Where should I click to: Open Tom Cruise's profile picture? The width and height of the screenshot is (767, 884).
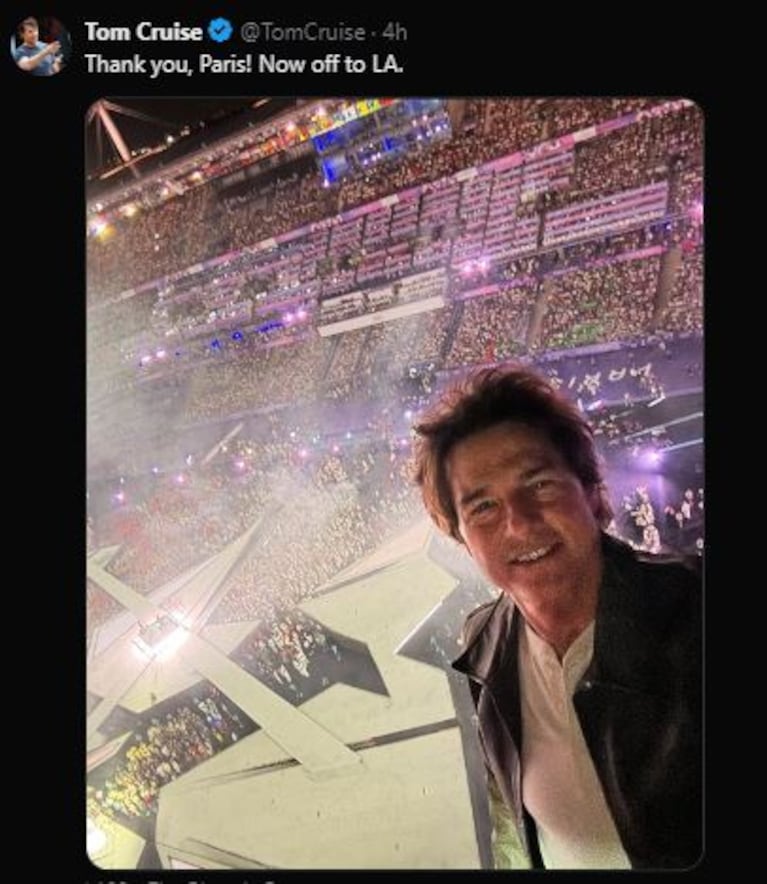coord(40,47)
